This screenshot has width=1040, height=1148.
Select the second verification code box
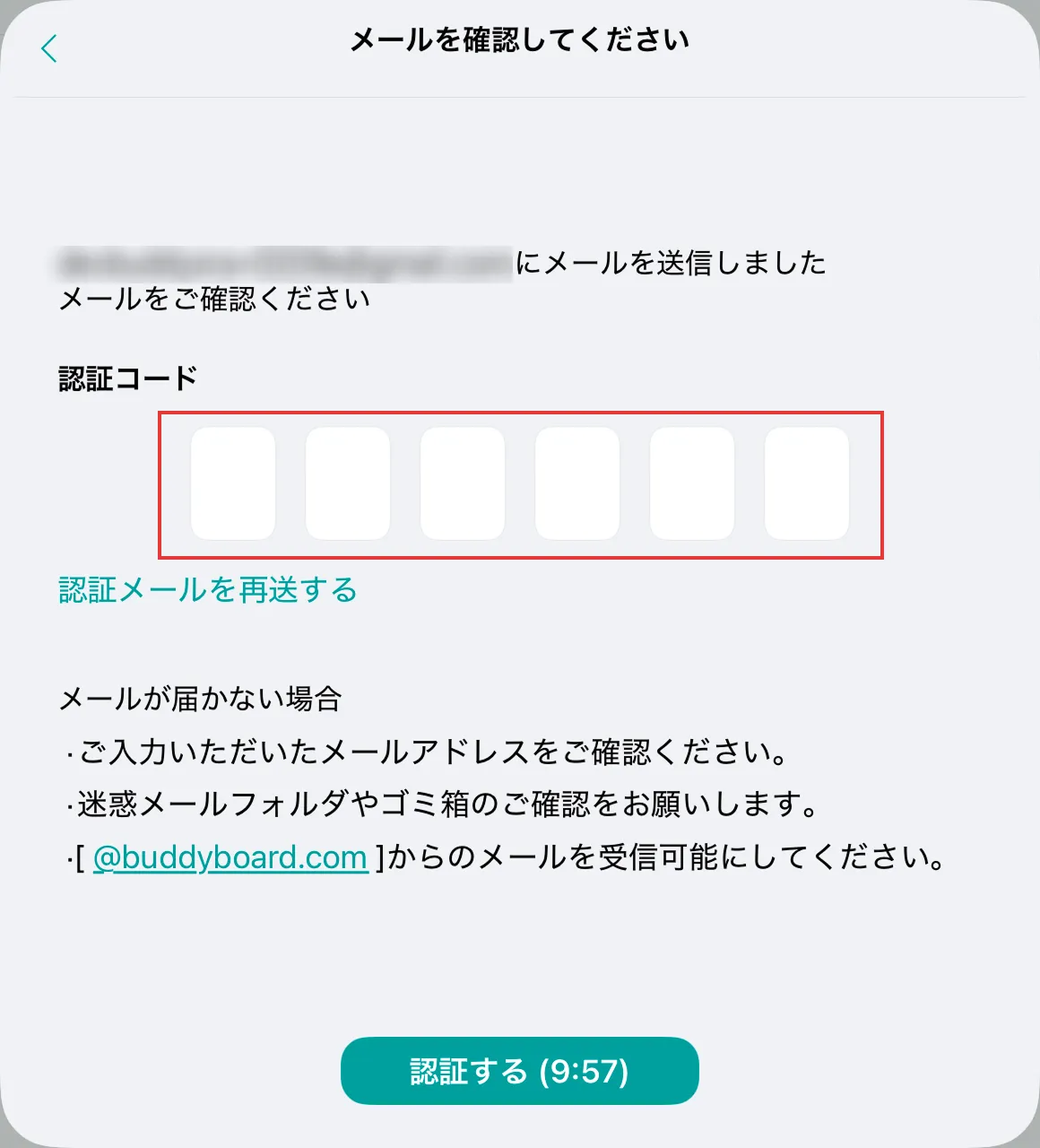(348, 483)
